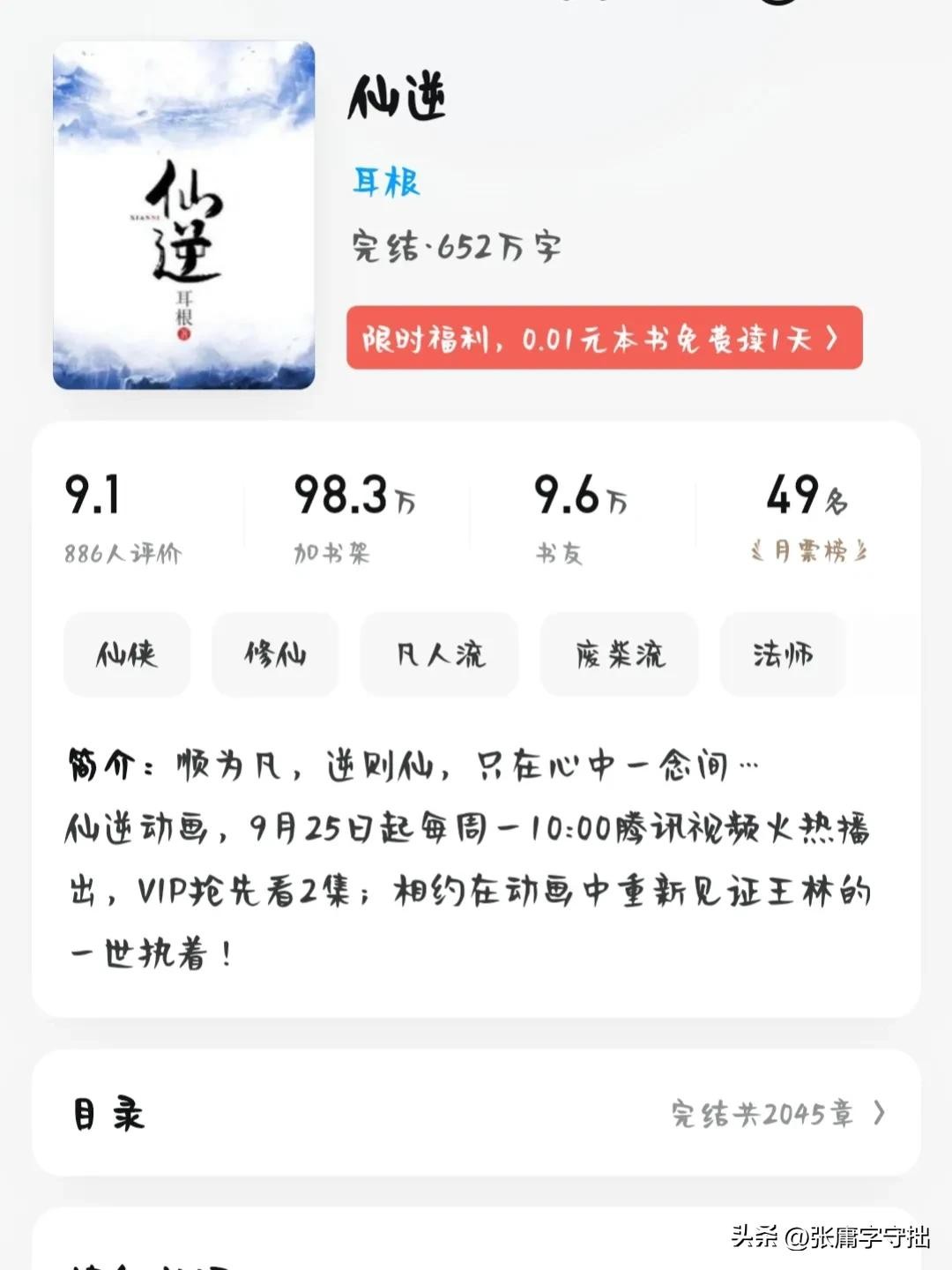
Task: Tap the 限时福利 0.01元 promotion banner
Action: point(604,338)
